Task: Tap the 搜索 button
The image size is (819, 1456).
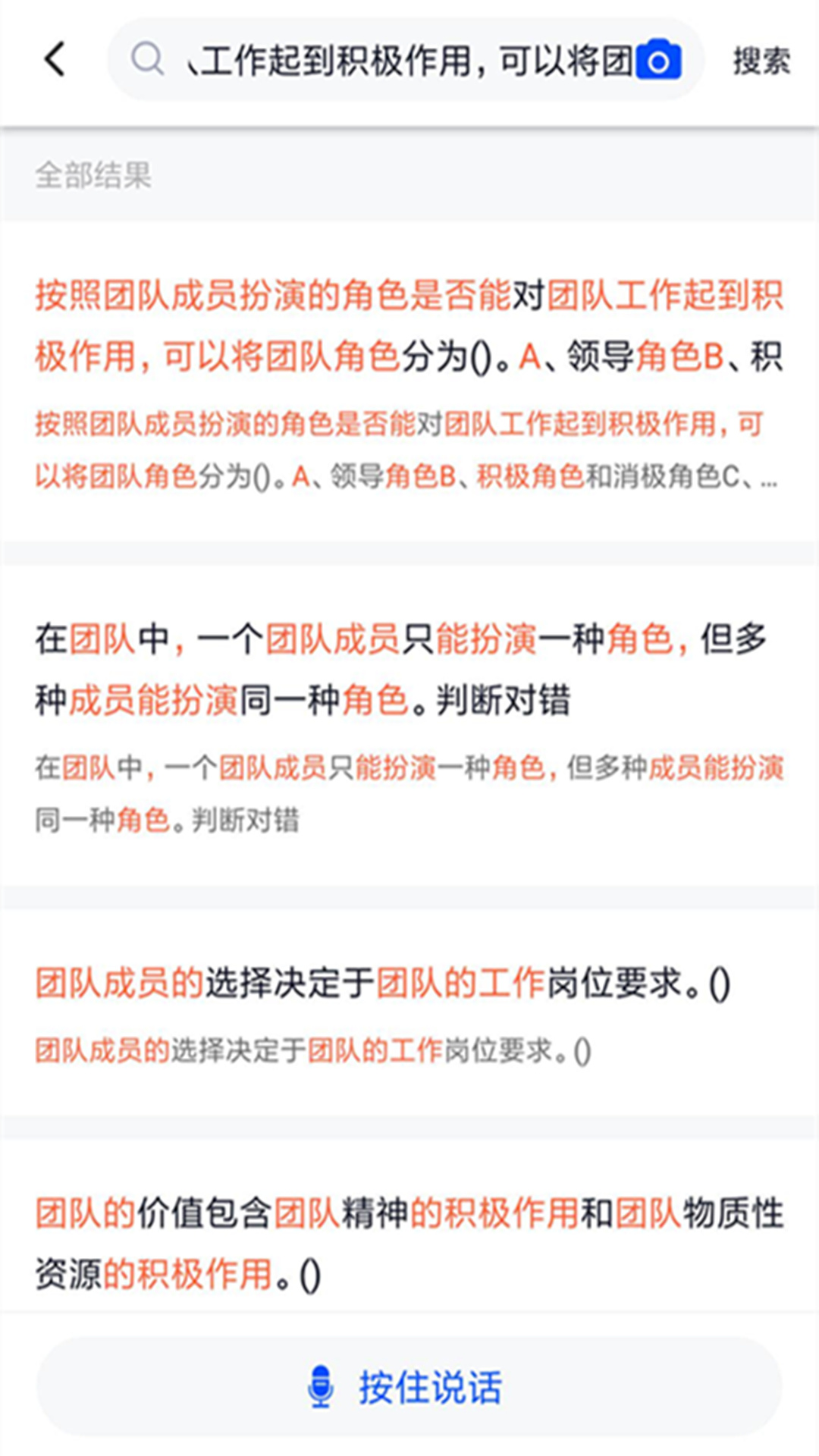Action: pyautogui.click(x=761, y=61)
